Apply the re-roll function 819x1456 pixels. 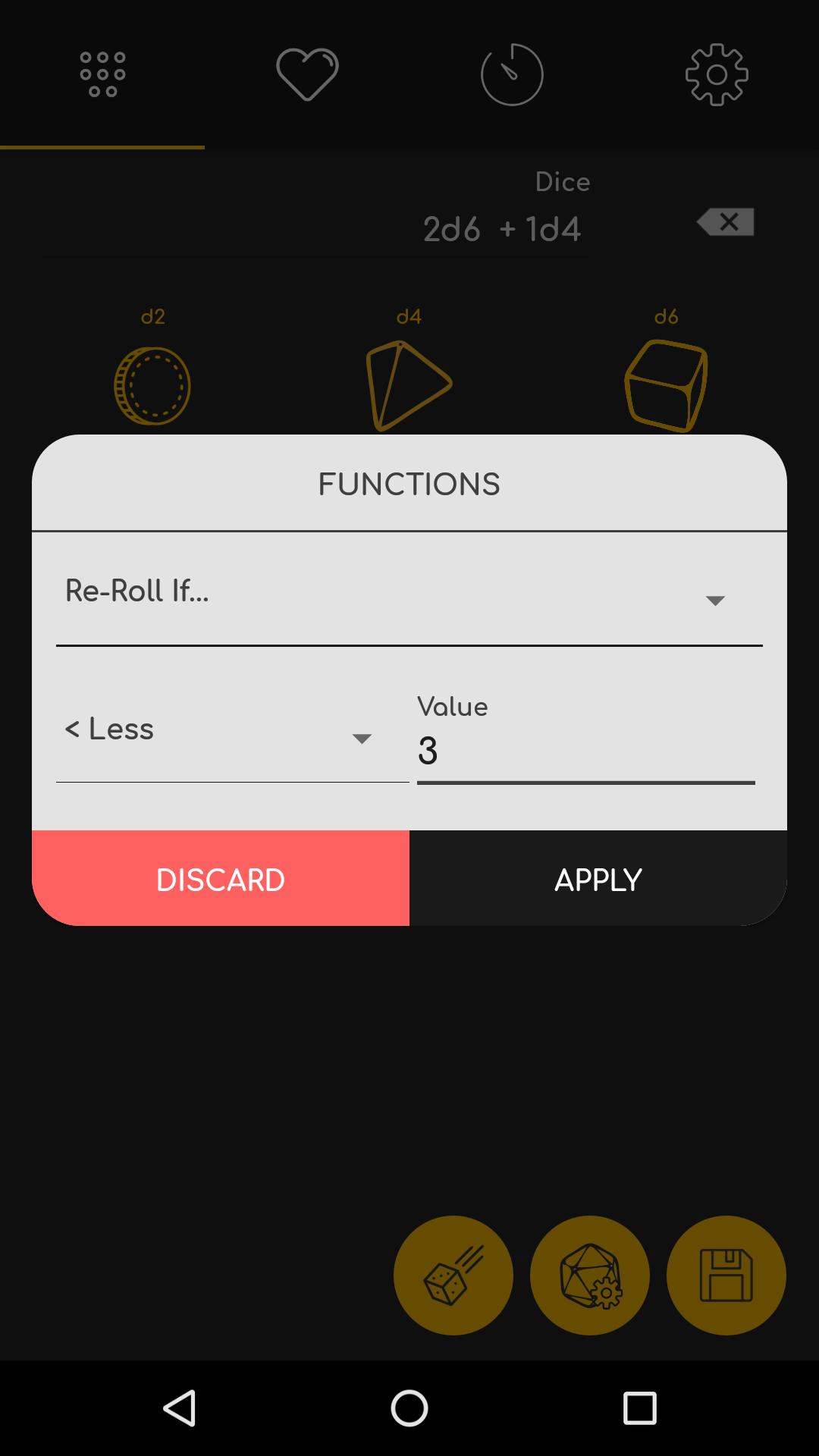(598, 879)
